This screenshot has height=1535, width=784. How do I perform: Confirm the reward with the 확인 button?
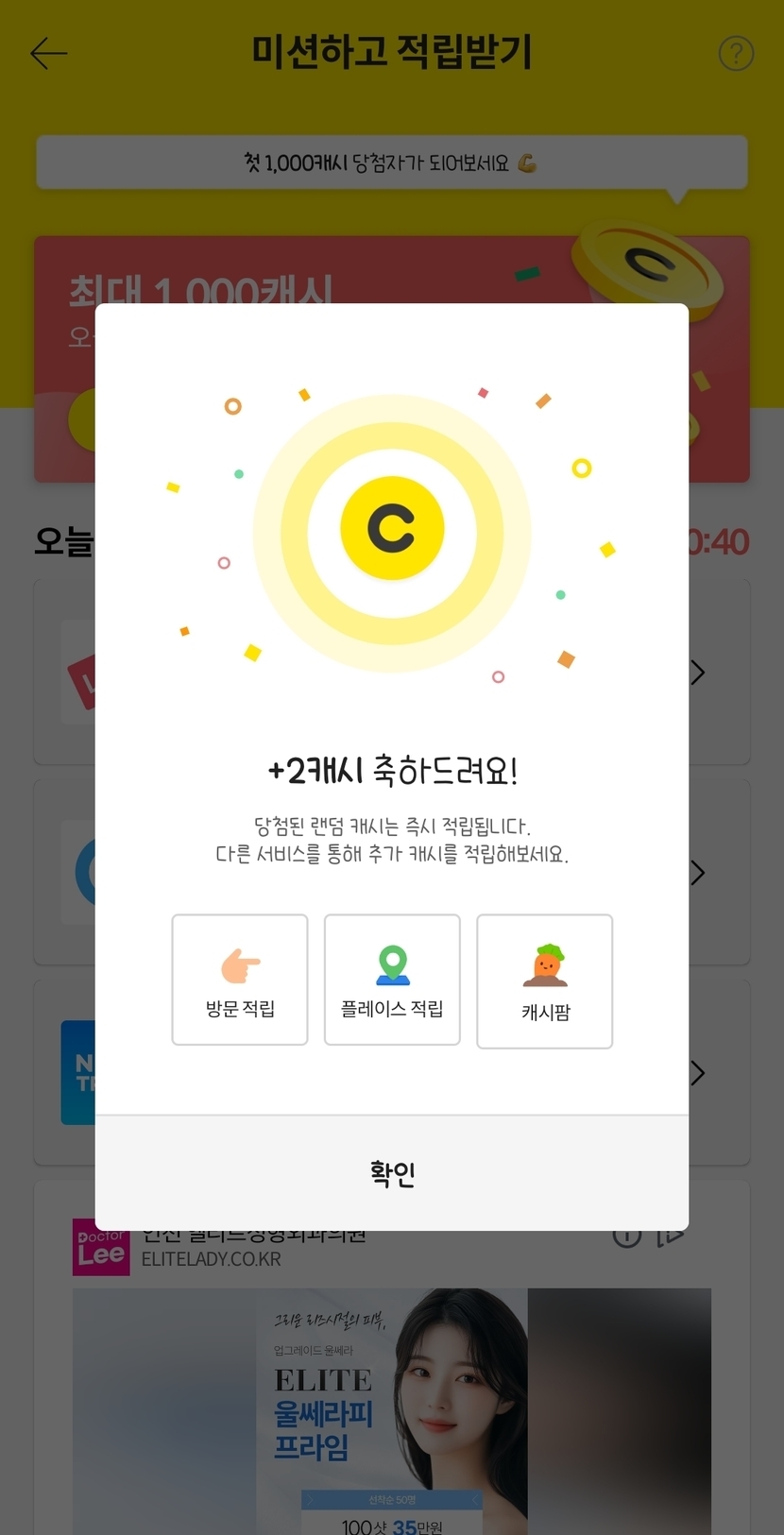[x=392, y=1173]
